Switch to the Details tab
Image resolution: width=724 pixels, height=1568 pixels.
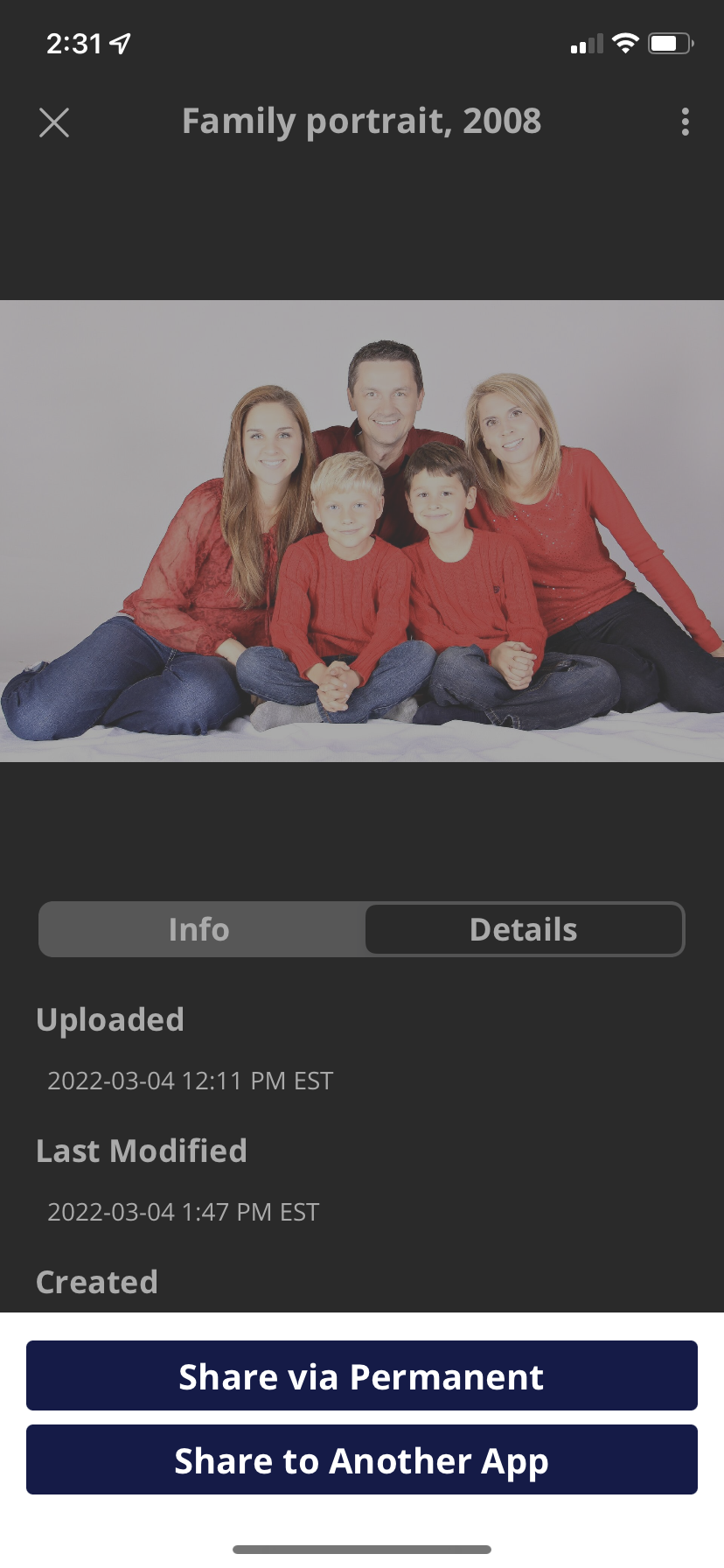click(523, 929)
